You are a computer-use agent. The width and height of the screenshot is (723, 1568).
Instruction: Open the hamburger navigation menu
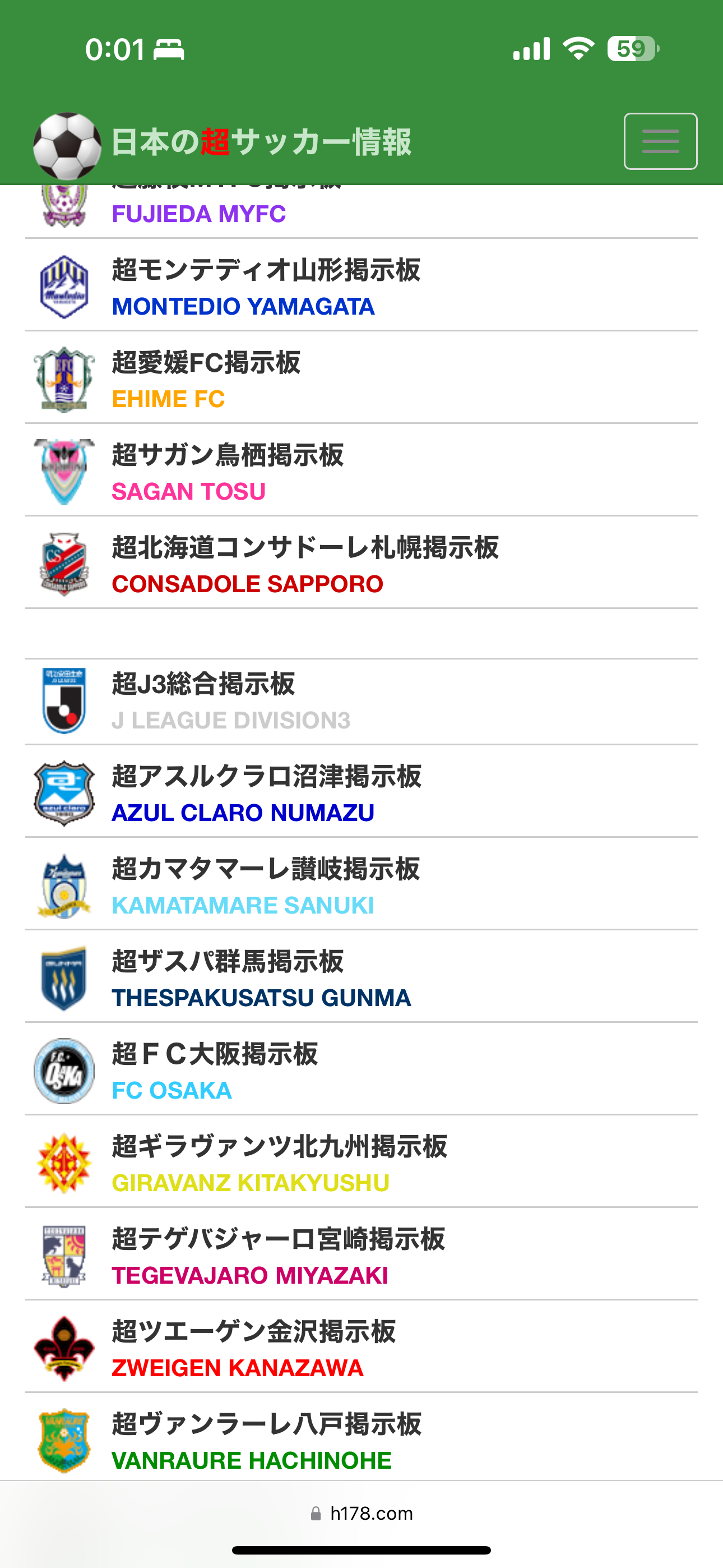tap(660, 141)
